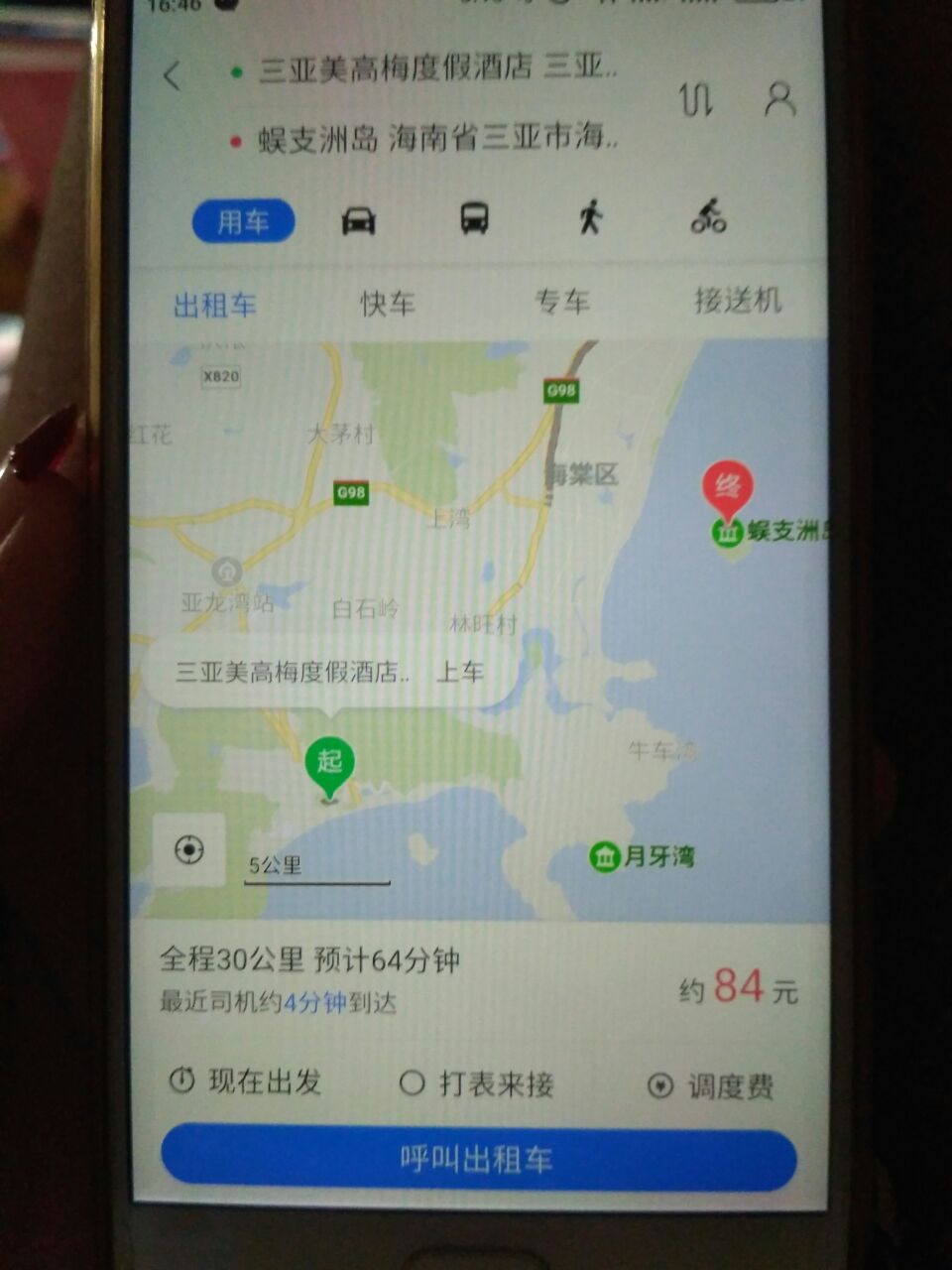Swap origin and destination
The image size is (952, 1270).
[695, 99]
